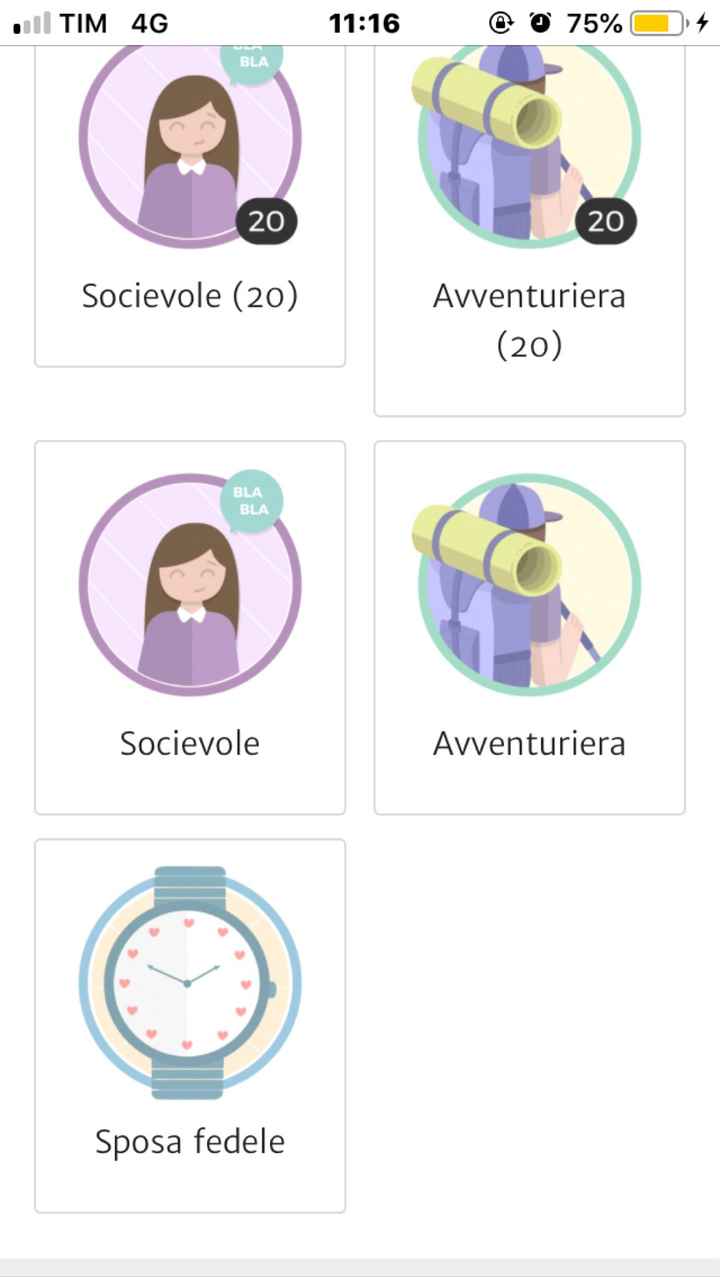Select the dark 20 counter on Socievole badge
This screenshot has width=720, height=1277.
click(x=265, y=222)
